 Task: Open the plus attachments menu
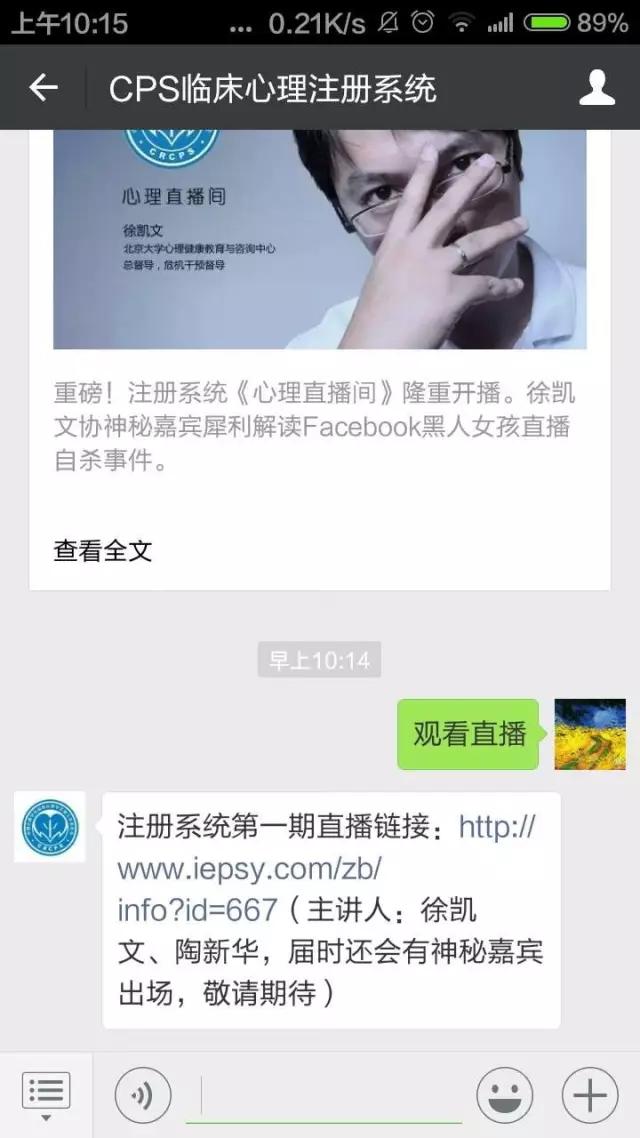point(590,1096)
